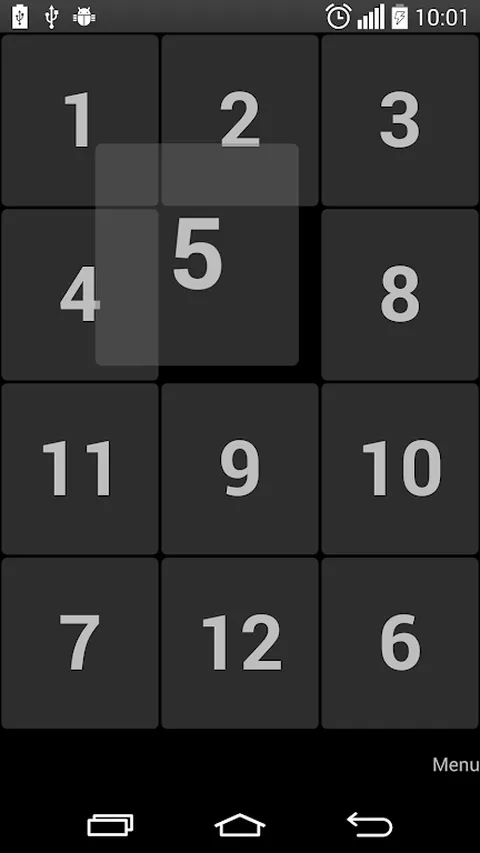Go back using the navigation bar
This screenshot has height=853, width=480.
tap(370, 824)
